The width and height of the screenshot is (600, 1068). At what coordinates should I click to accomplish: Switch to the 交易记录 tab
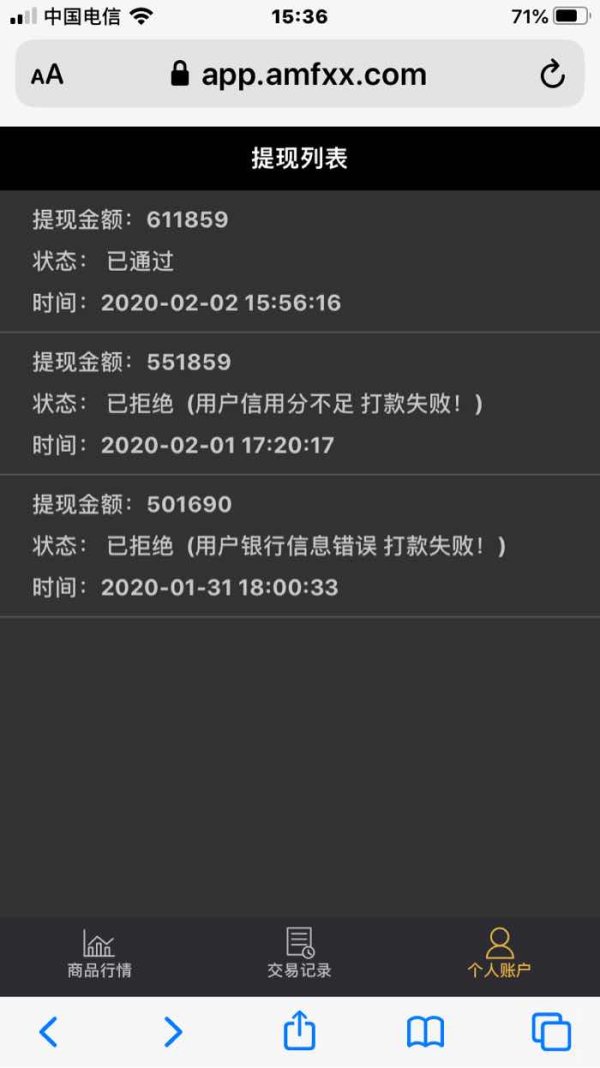coord(300,954)
